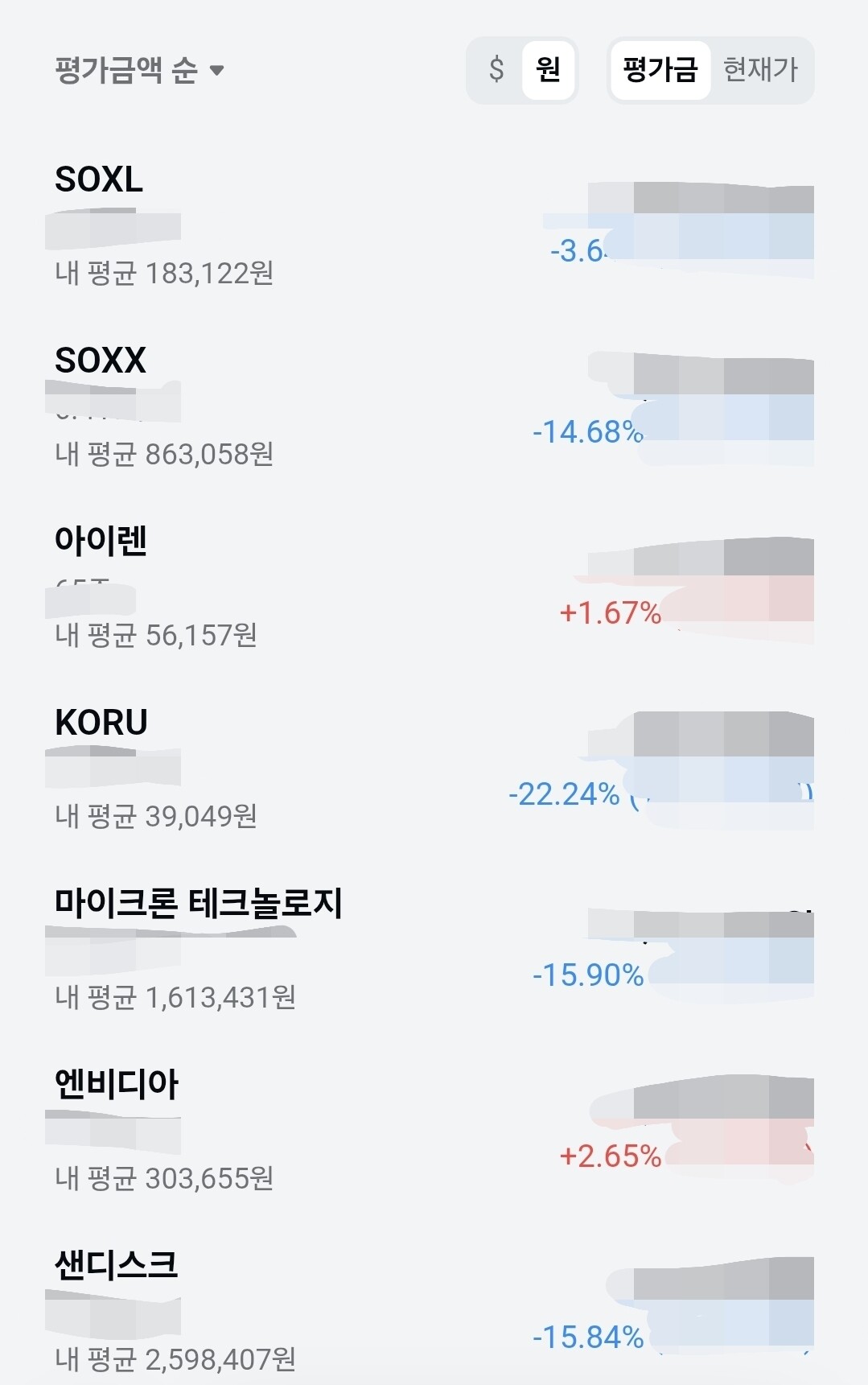This screenshot has width=868, height=1385.
Task: Open the SOXX holding
Action: pos(434,407)
